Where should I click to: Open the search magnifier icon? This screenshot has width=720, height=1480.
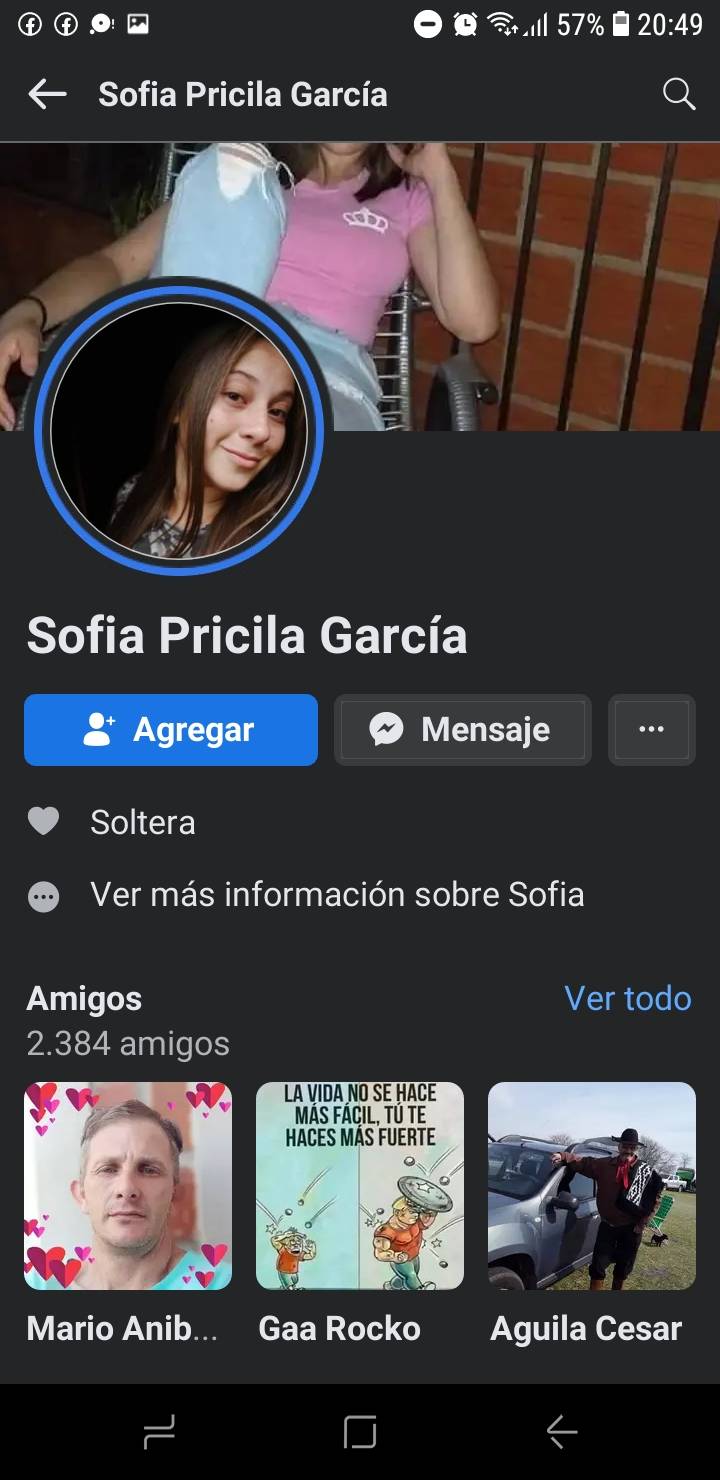pyautogui.click(x=679, y=95)
